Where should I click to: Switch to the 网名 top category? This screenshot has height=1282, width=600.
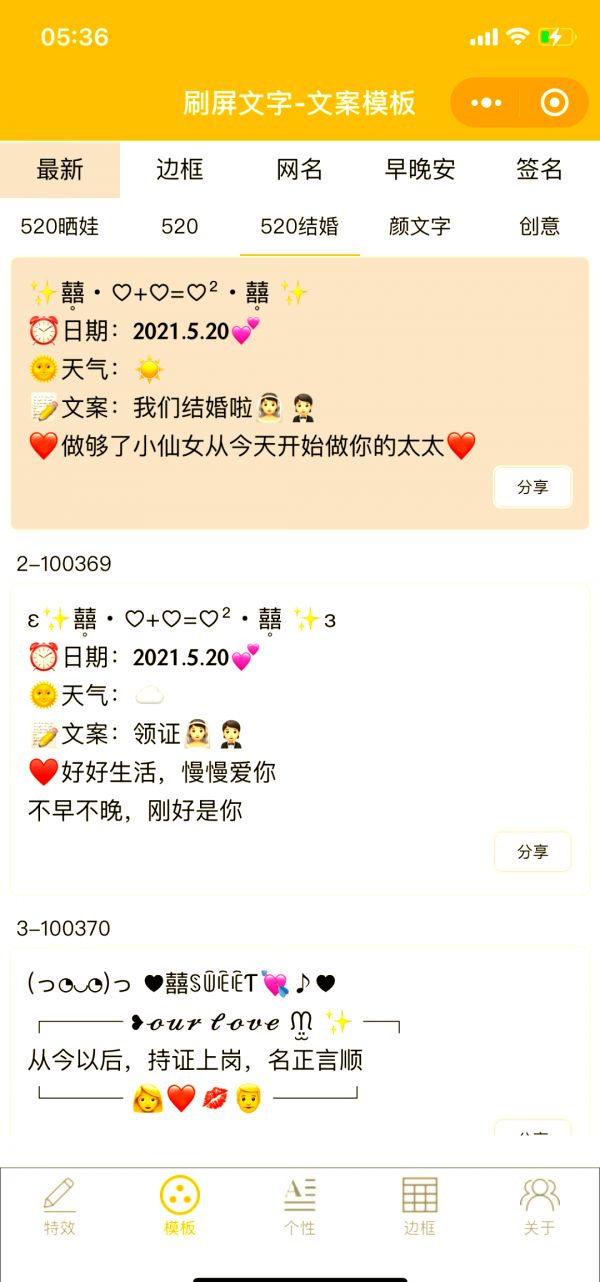pos(300,170)
